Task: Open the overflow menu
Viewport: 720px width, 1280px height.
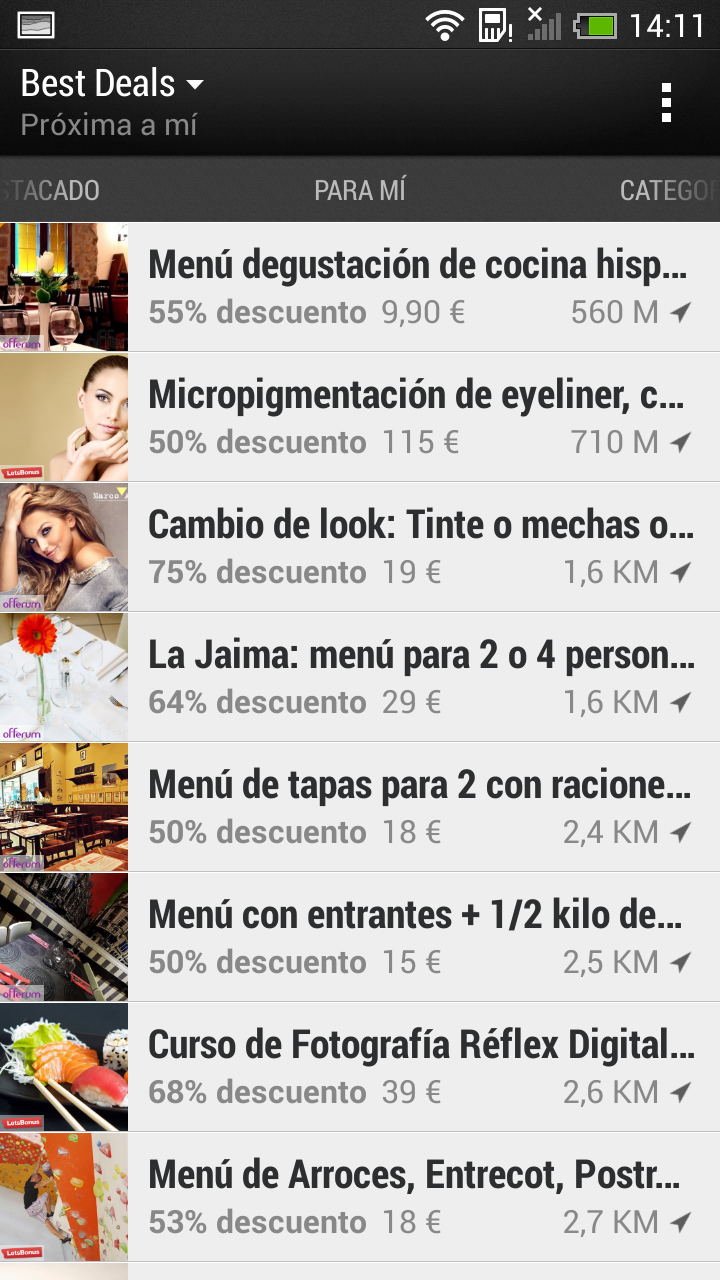Action: (666, 103)
